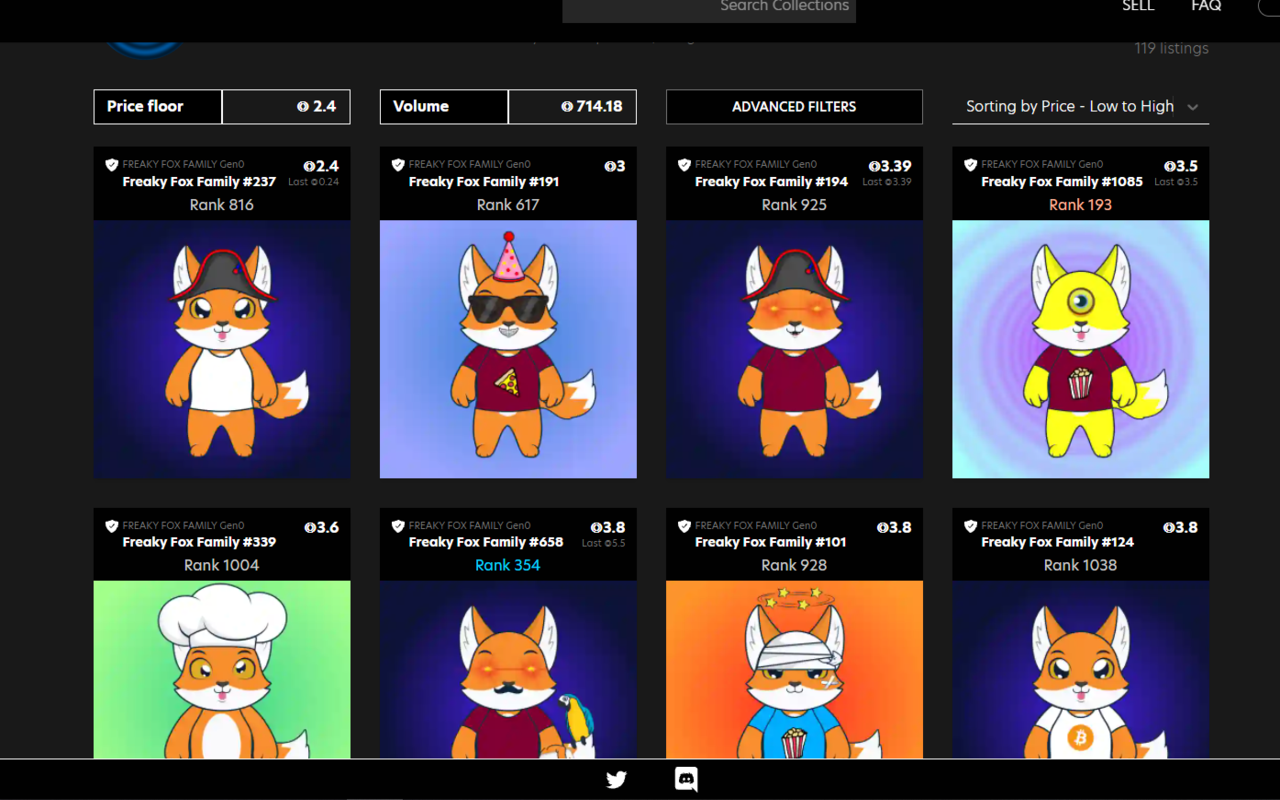Open Freaky Fox Family #191 listing
Image resolution: width=1280 pixels, height=800 pixels.
(x=508, y=348)
